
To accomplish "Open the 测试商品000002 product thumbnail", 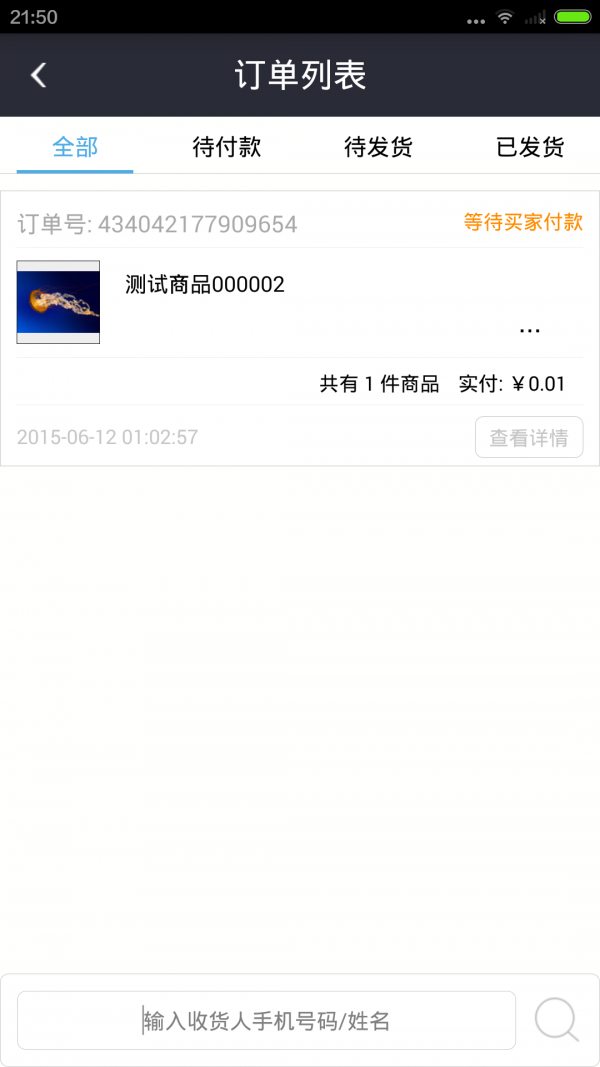I will pos(58,302).
